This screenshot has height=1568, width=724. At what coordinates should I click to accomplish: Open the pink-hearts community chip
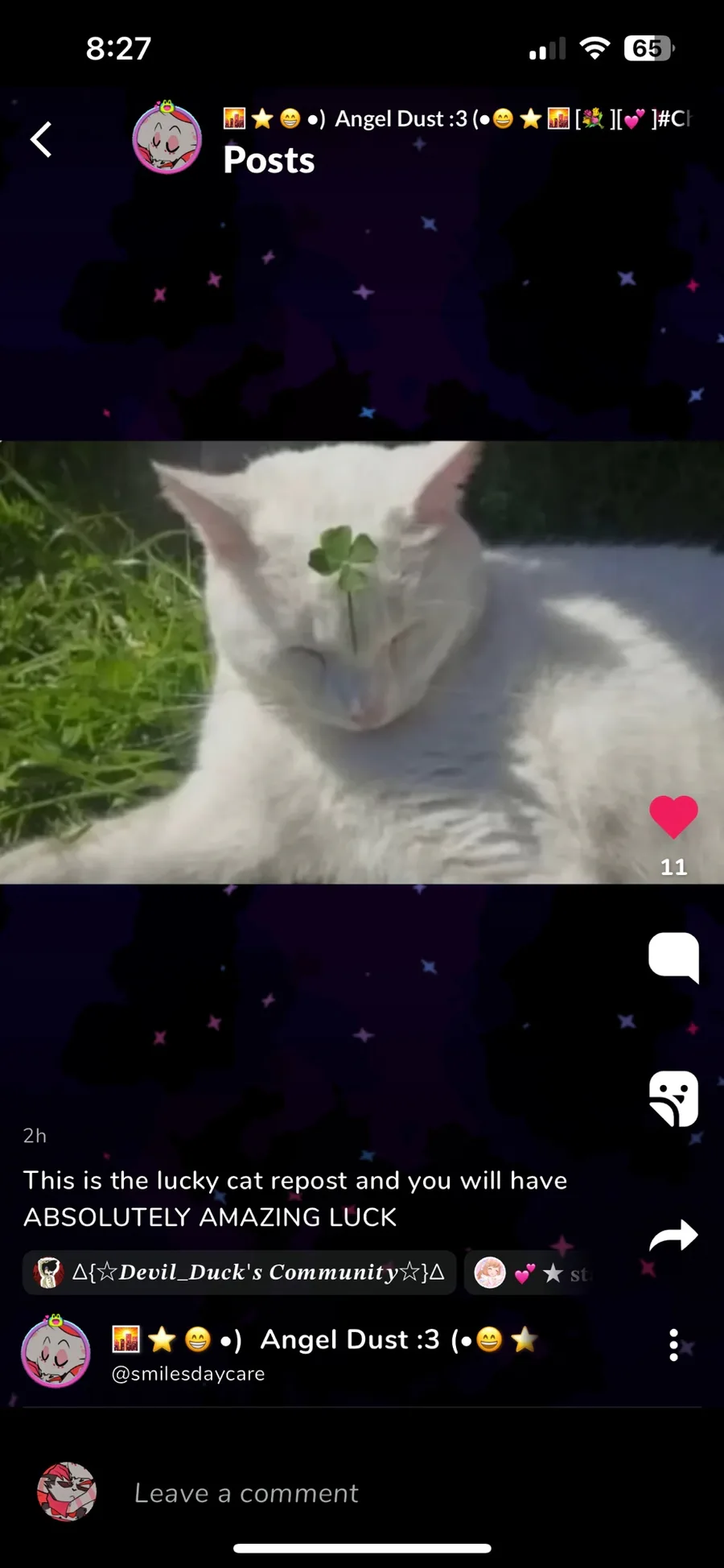coord(531,1273)
